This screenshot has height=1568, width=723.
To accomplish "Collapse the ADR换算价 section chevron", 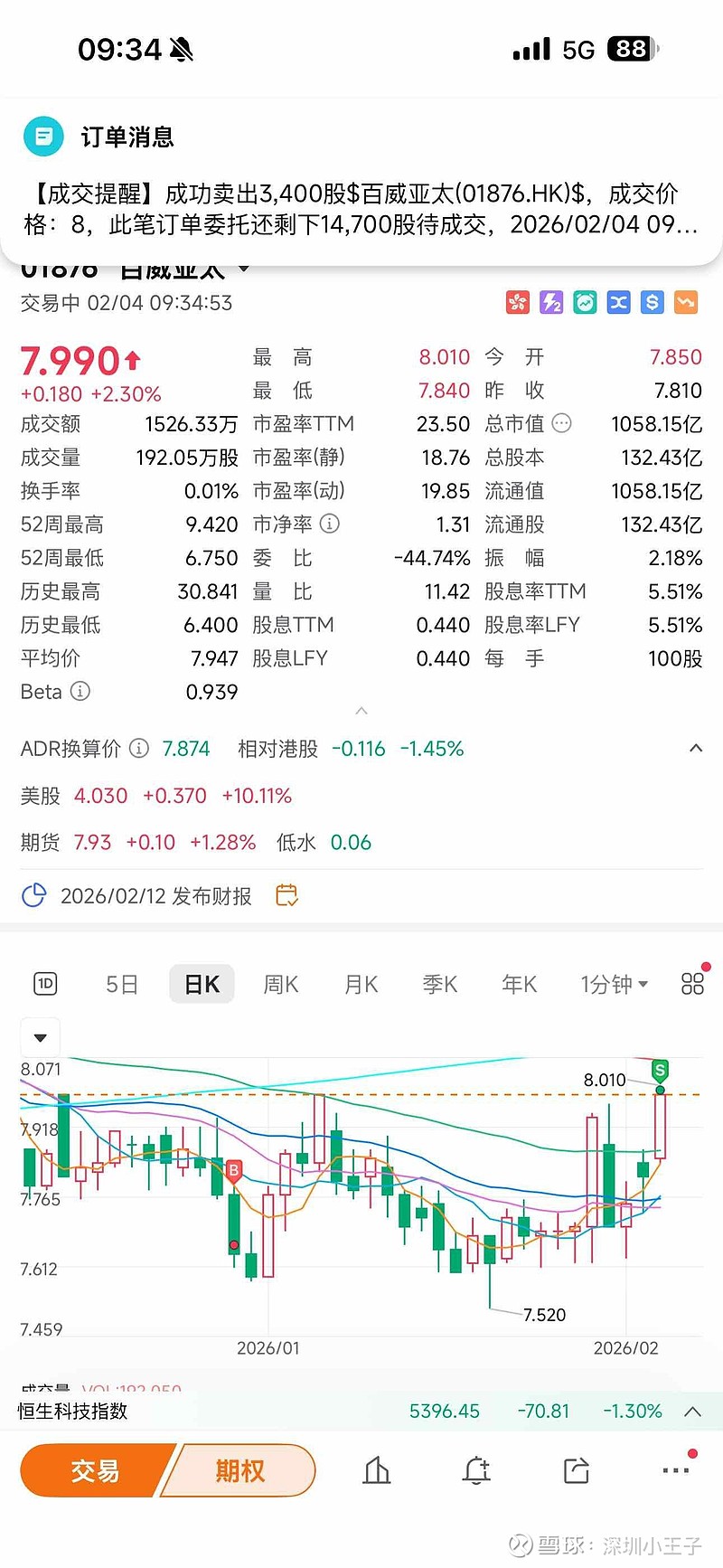I will (x=695, y=748).
